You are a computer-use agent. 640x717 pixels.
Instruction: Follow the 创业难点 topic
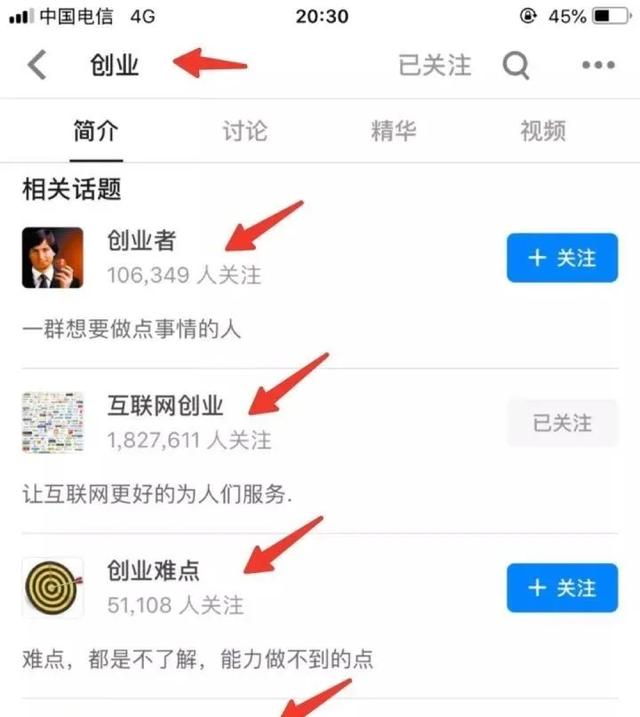click(562, 587)
